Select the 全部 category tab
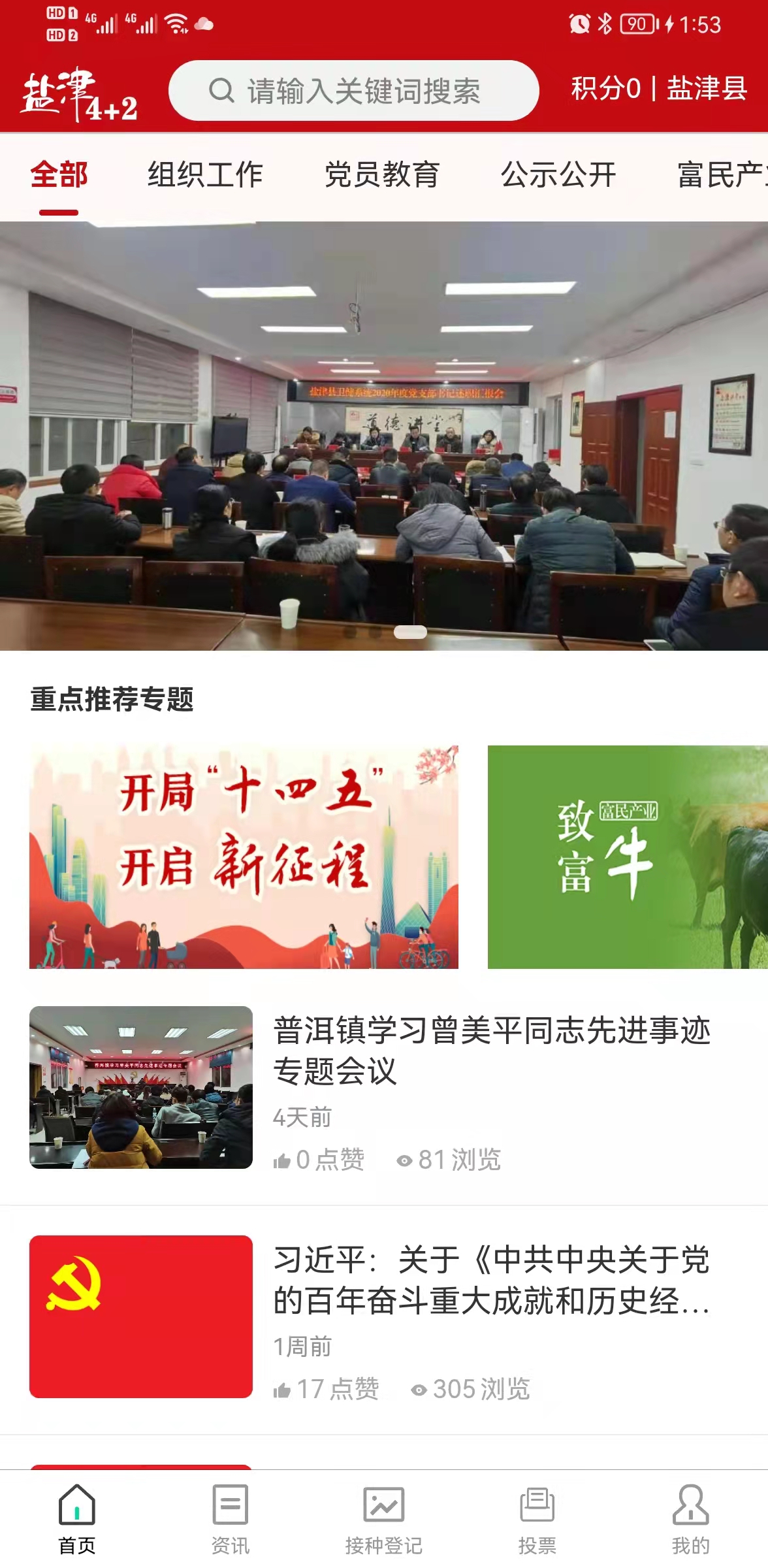The height and width of the screenshot is (1568, 768). (59, 175)
